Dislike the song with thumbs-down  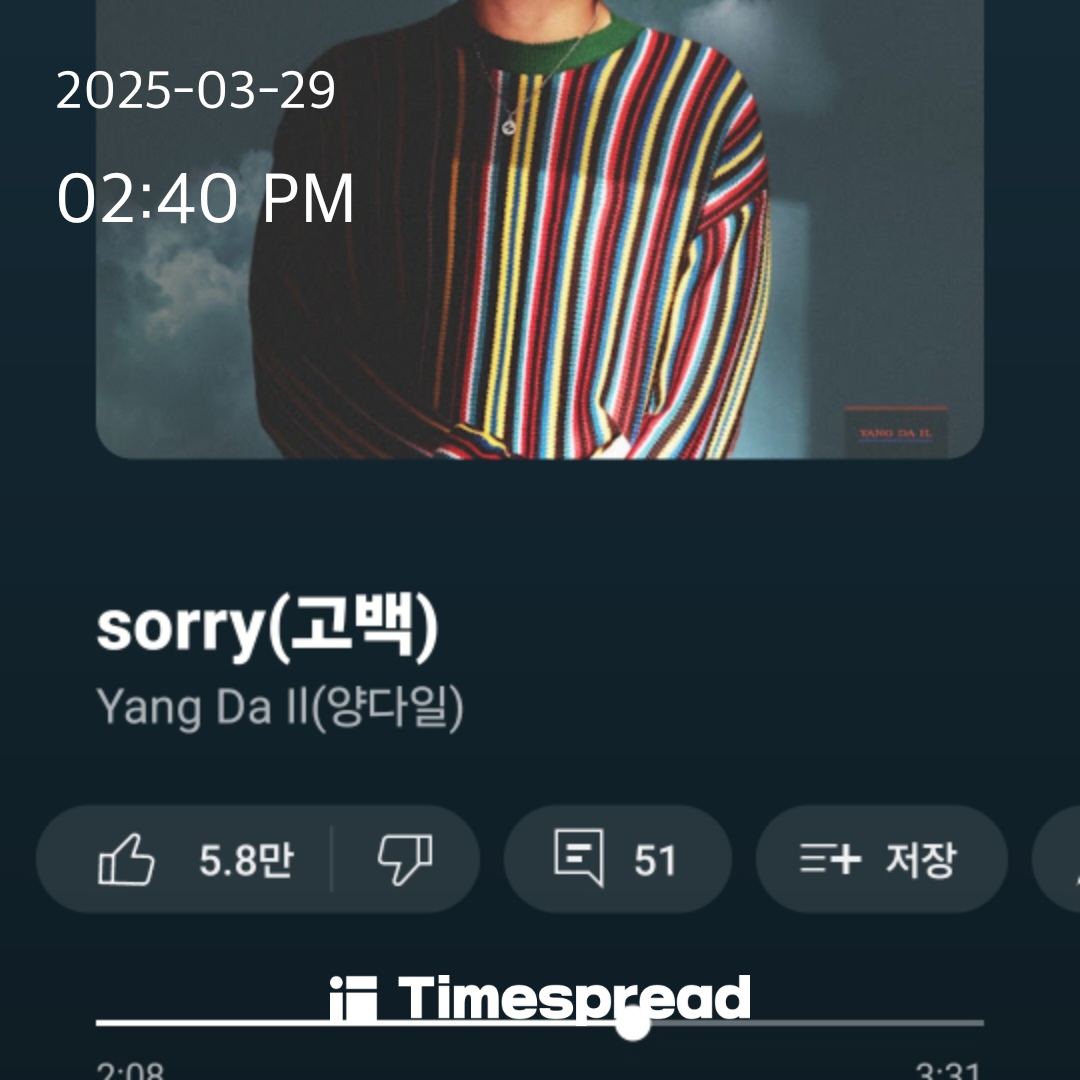(406, 859)
